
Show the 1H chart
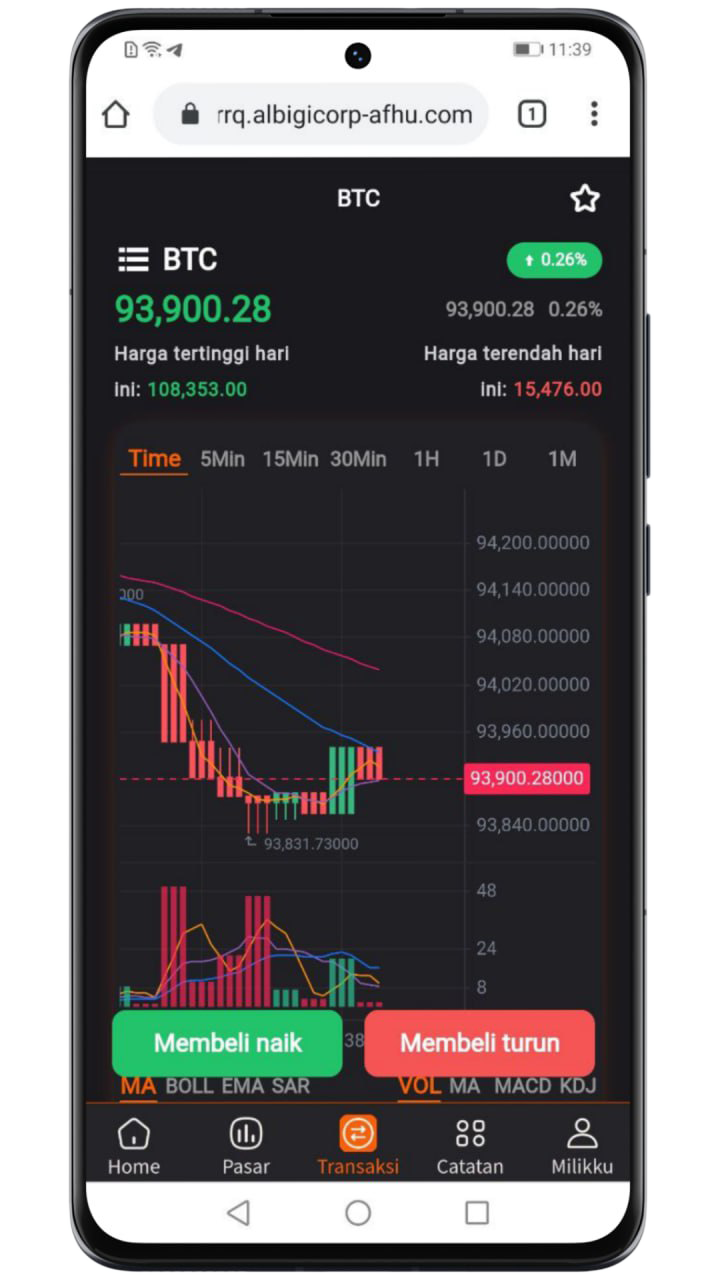[x=427, y=459]
